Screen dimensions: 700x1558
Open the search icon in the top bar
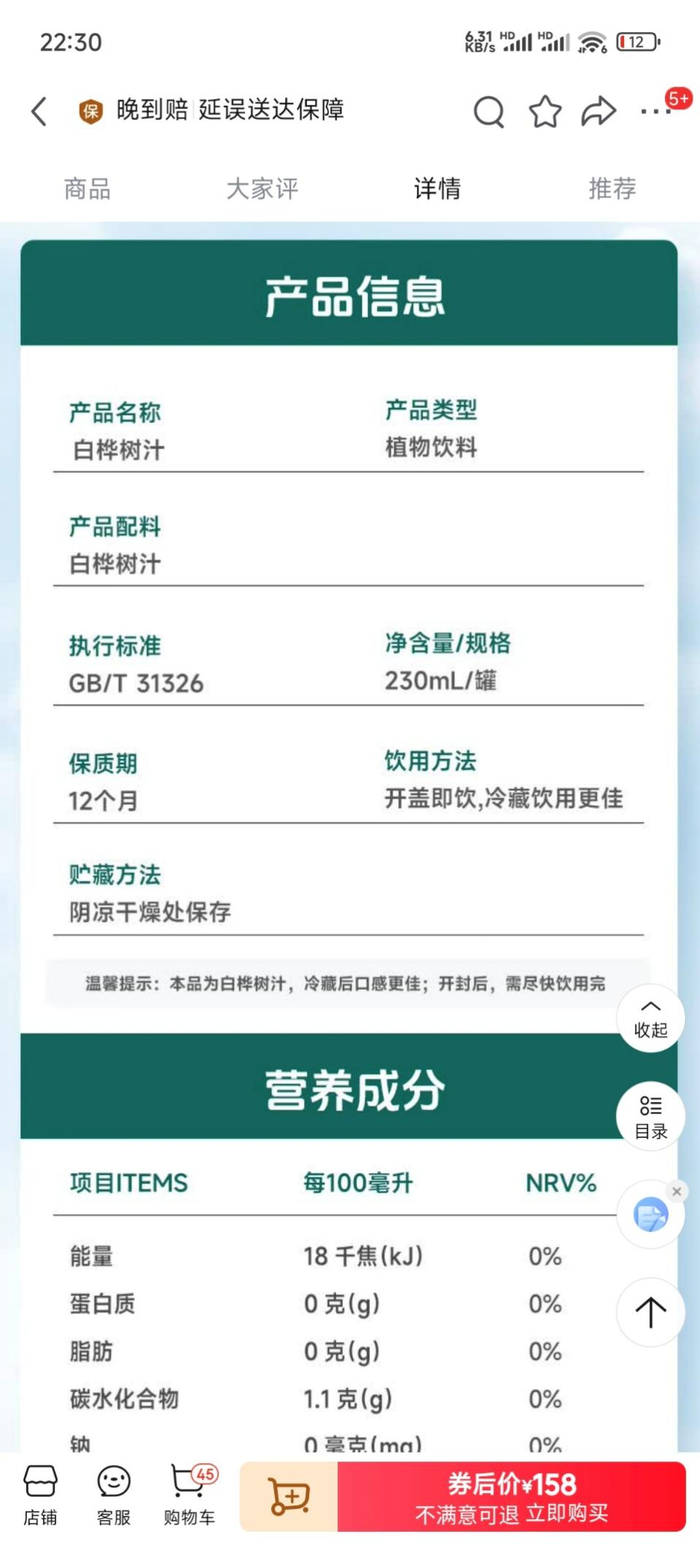[489, 111]
